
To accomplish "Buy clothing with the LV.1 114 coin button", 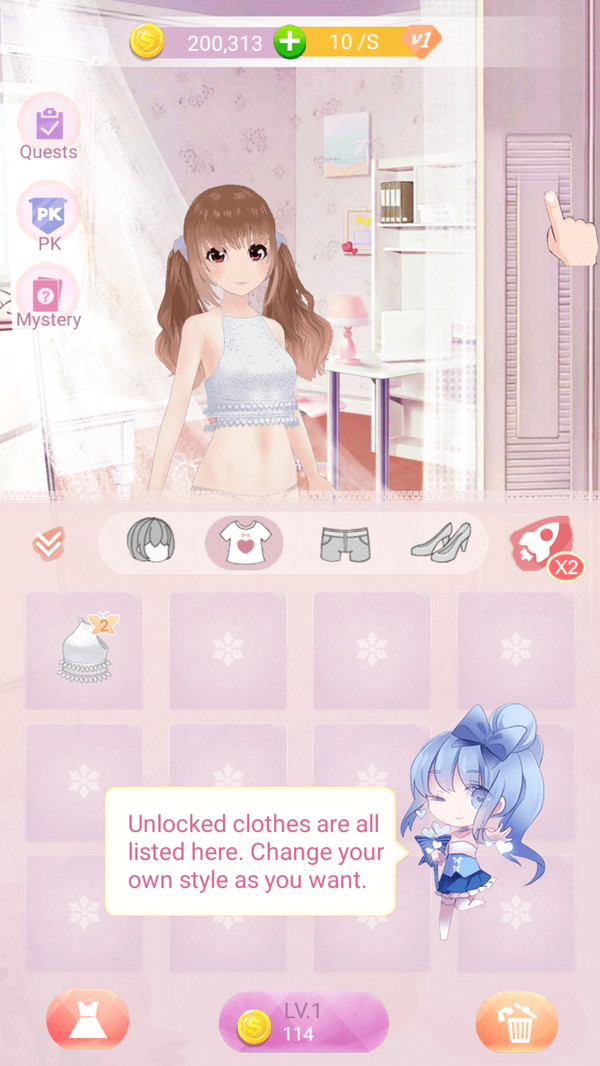I will click(303, 1021).
